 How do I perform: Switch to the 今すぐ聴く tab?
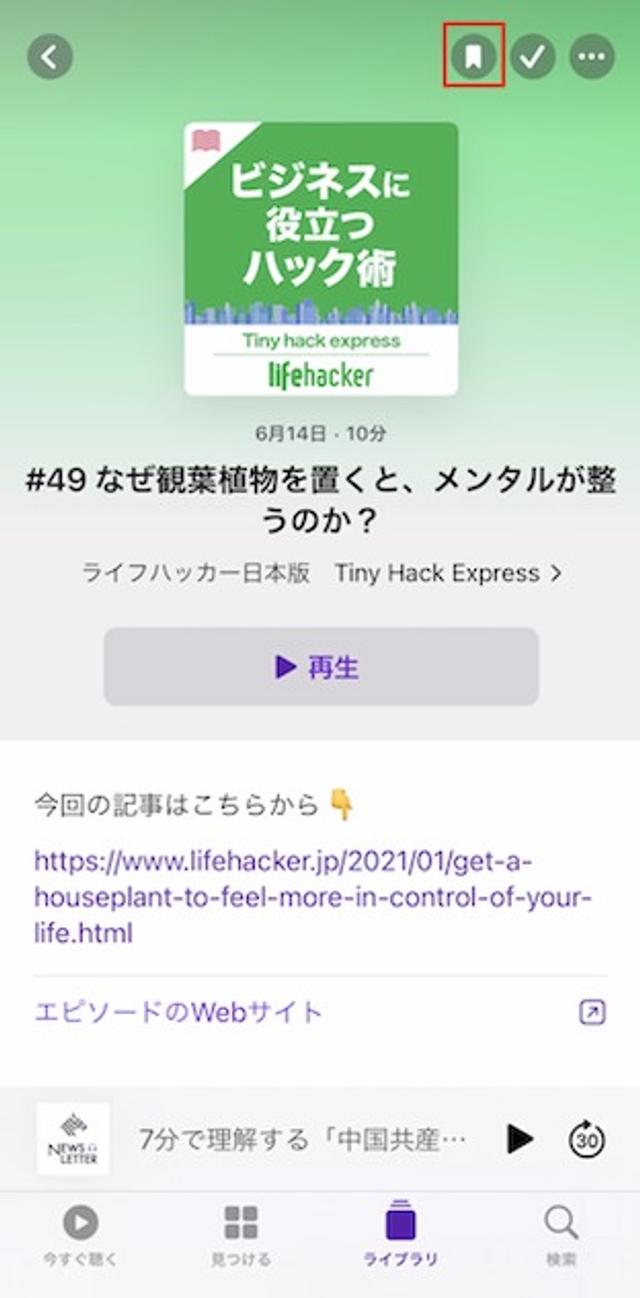pos(80,1235)
